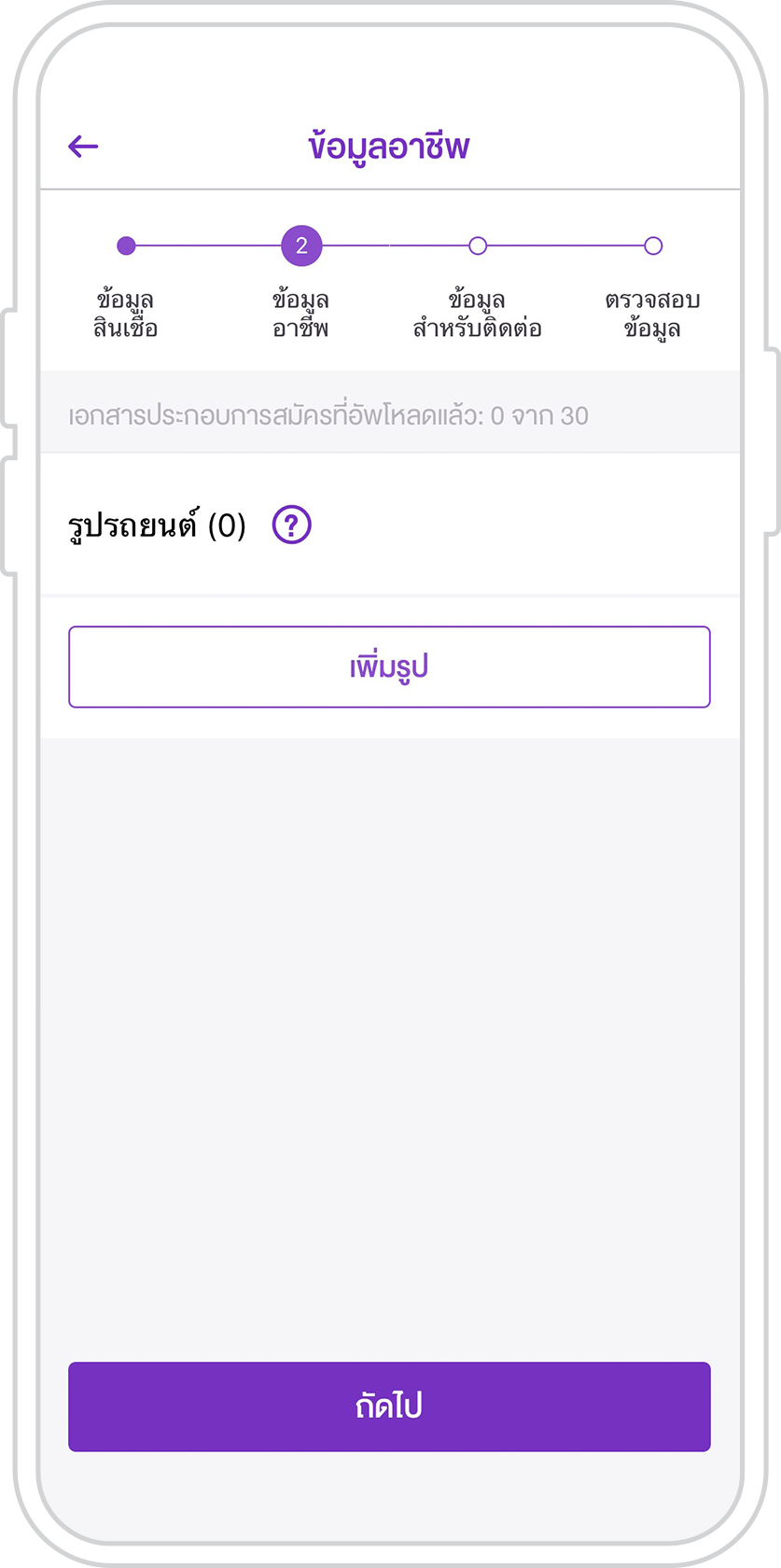Continue with the ถัดไป button
The height and width of the screenshot is (1568, 781).
click(x=389, y=1406)
